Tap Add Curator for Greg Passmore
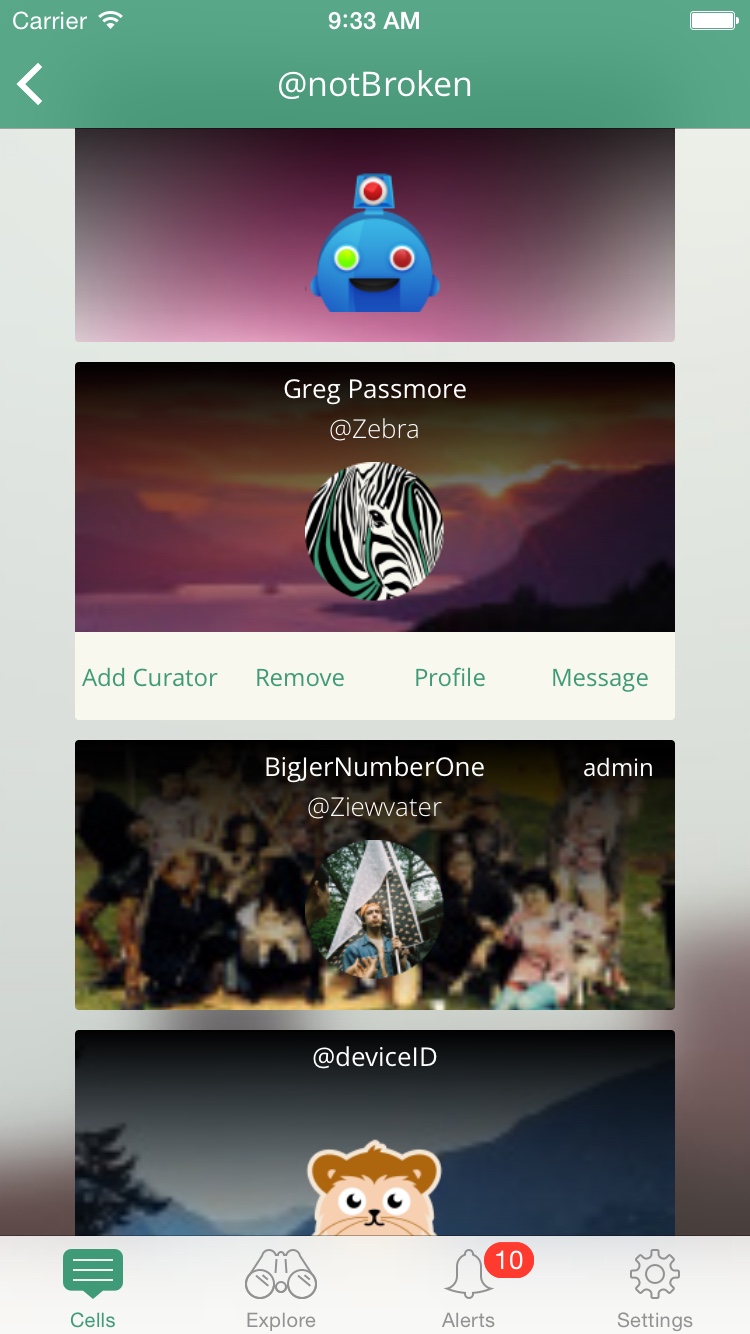 pos(150,678)
